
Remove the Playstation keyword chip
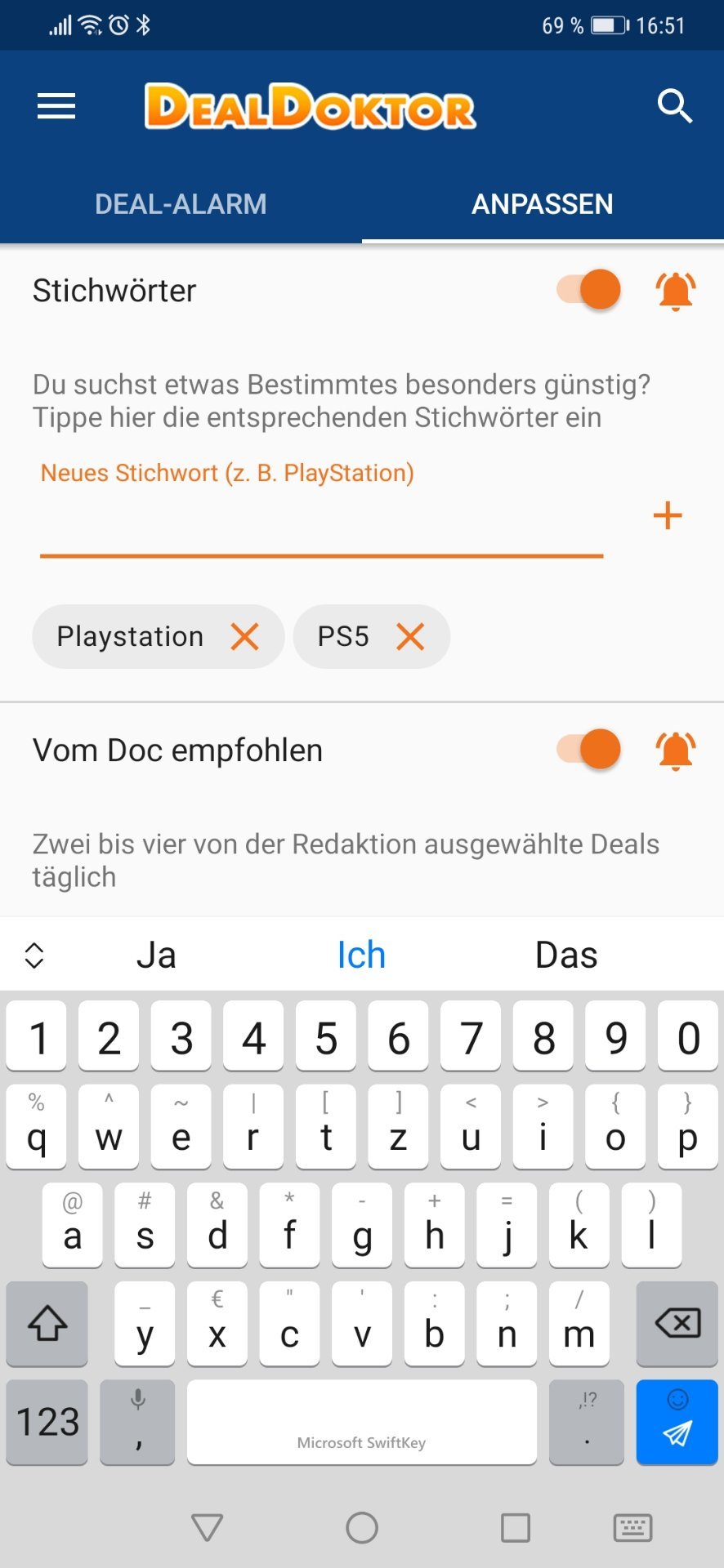244,636
